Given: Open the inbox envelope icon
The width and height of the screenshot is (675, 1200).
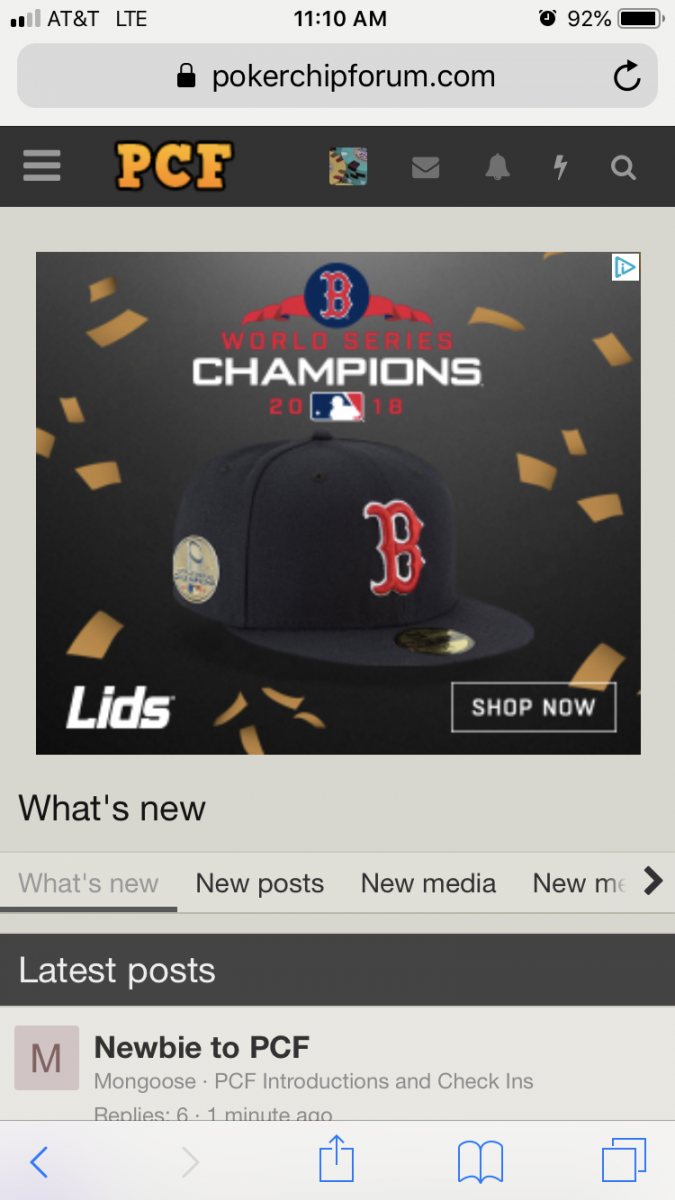Looking at the screenshot, I should (426, 167).
